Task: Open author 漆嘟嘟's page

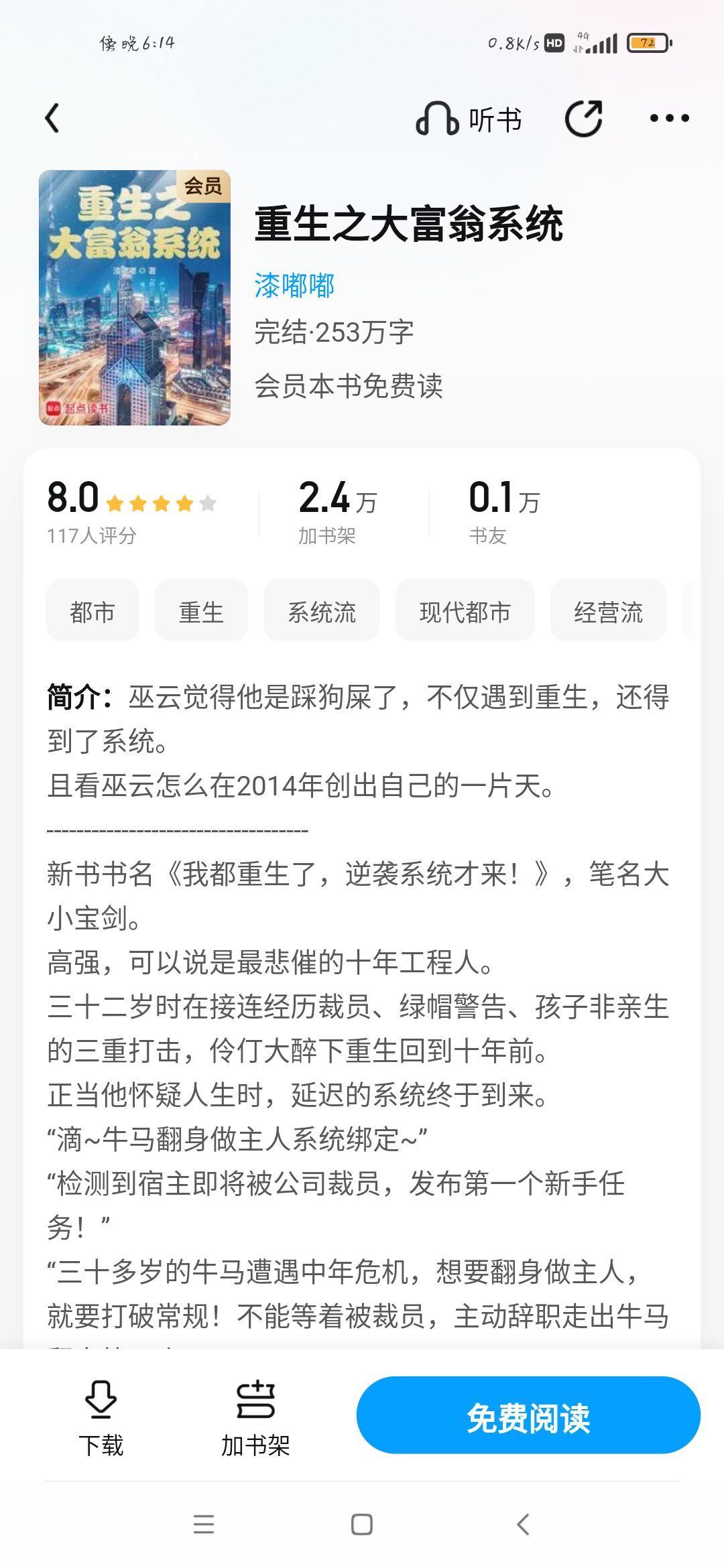Action: 294,285
